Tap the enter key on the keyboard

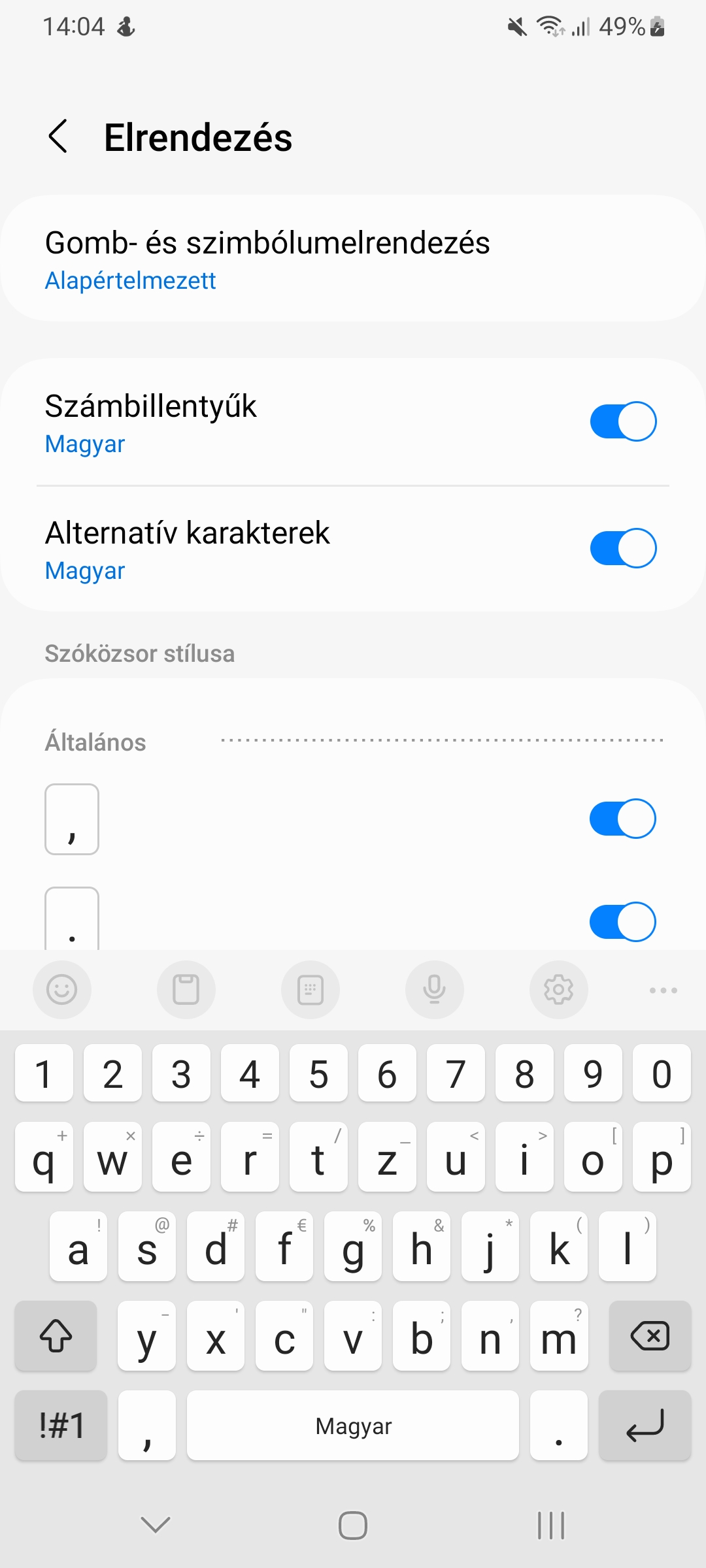645,1425
